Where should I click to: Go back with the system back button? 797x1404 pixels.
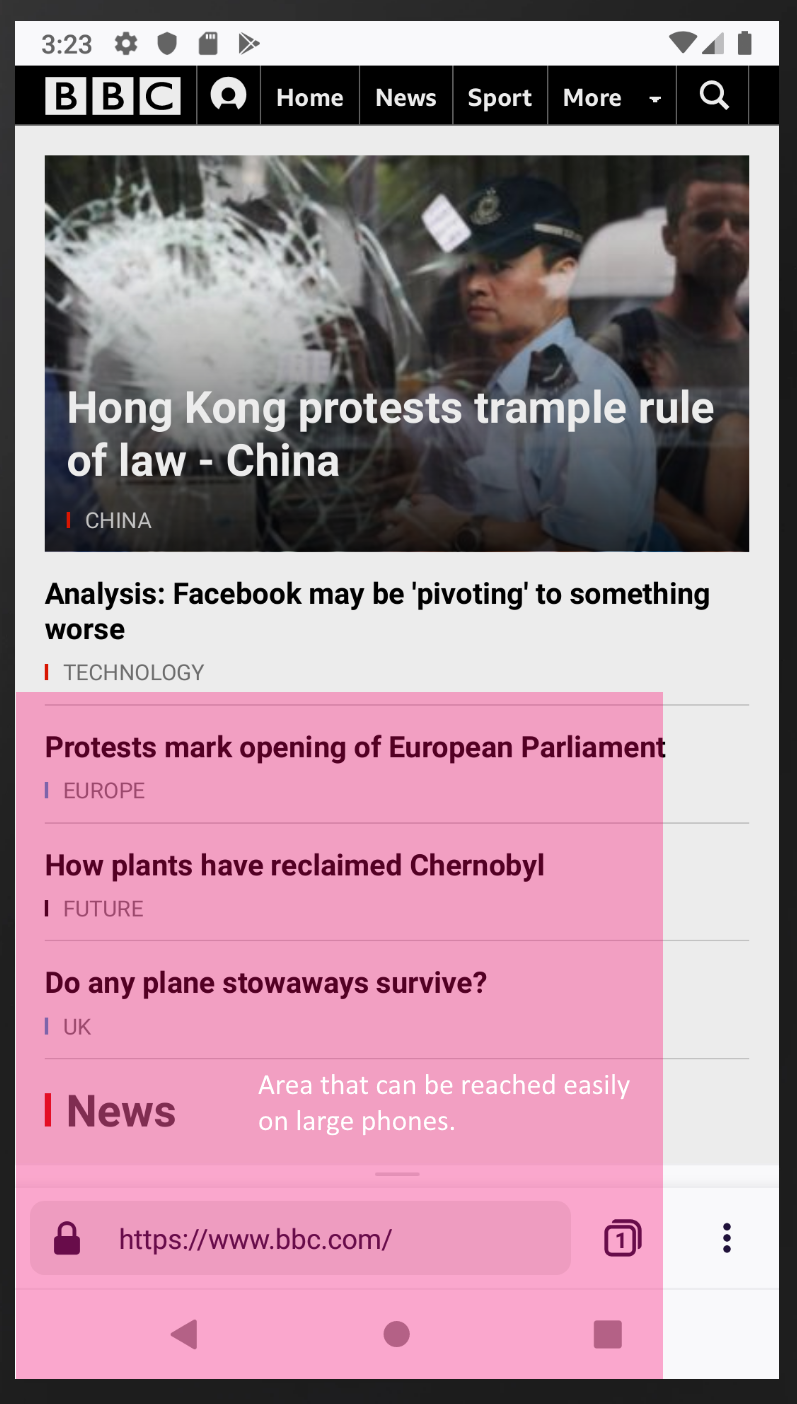click(184, 1334)
